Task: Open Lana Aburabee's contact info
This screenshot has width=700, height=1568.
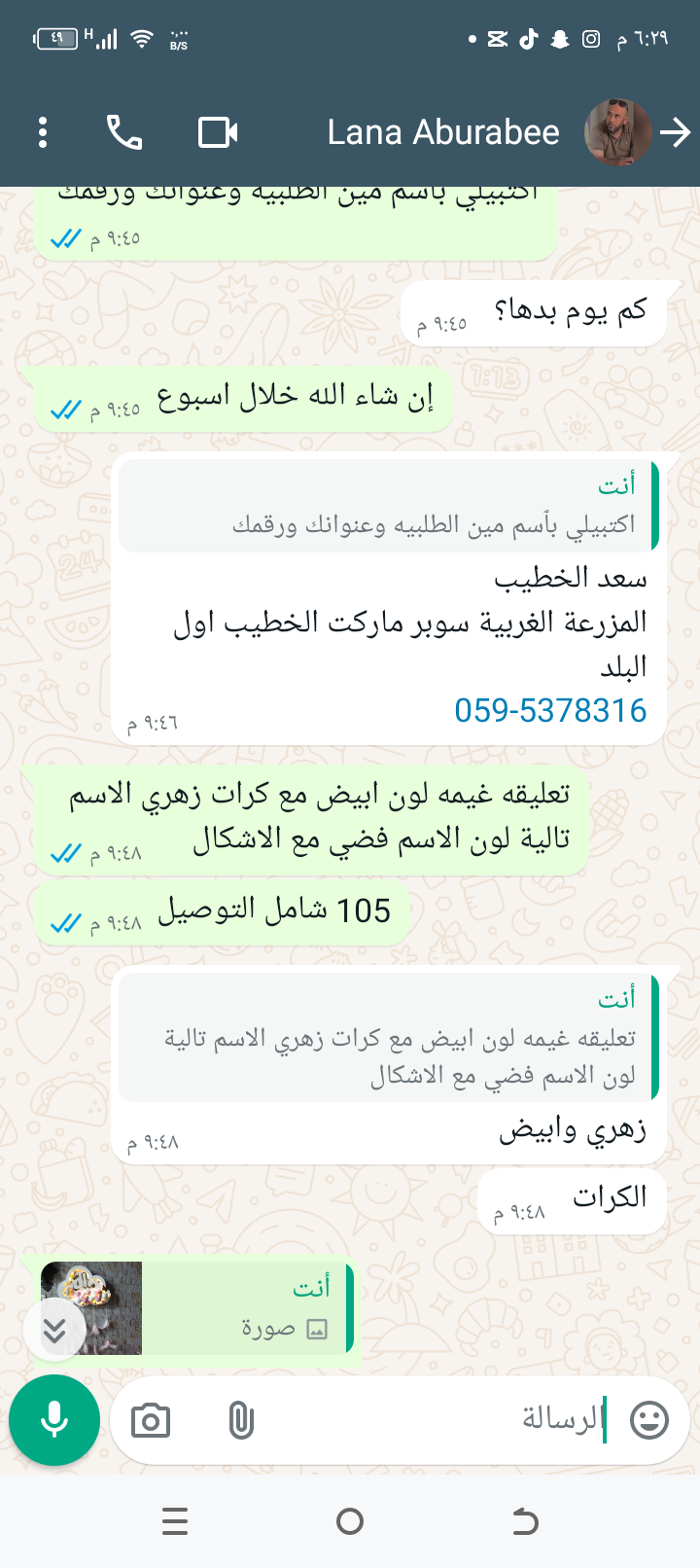Action: (x=443, y=132)
